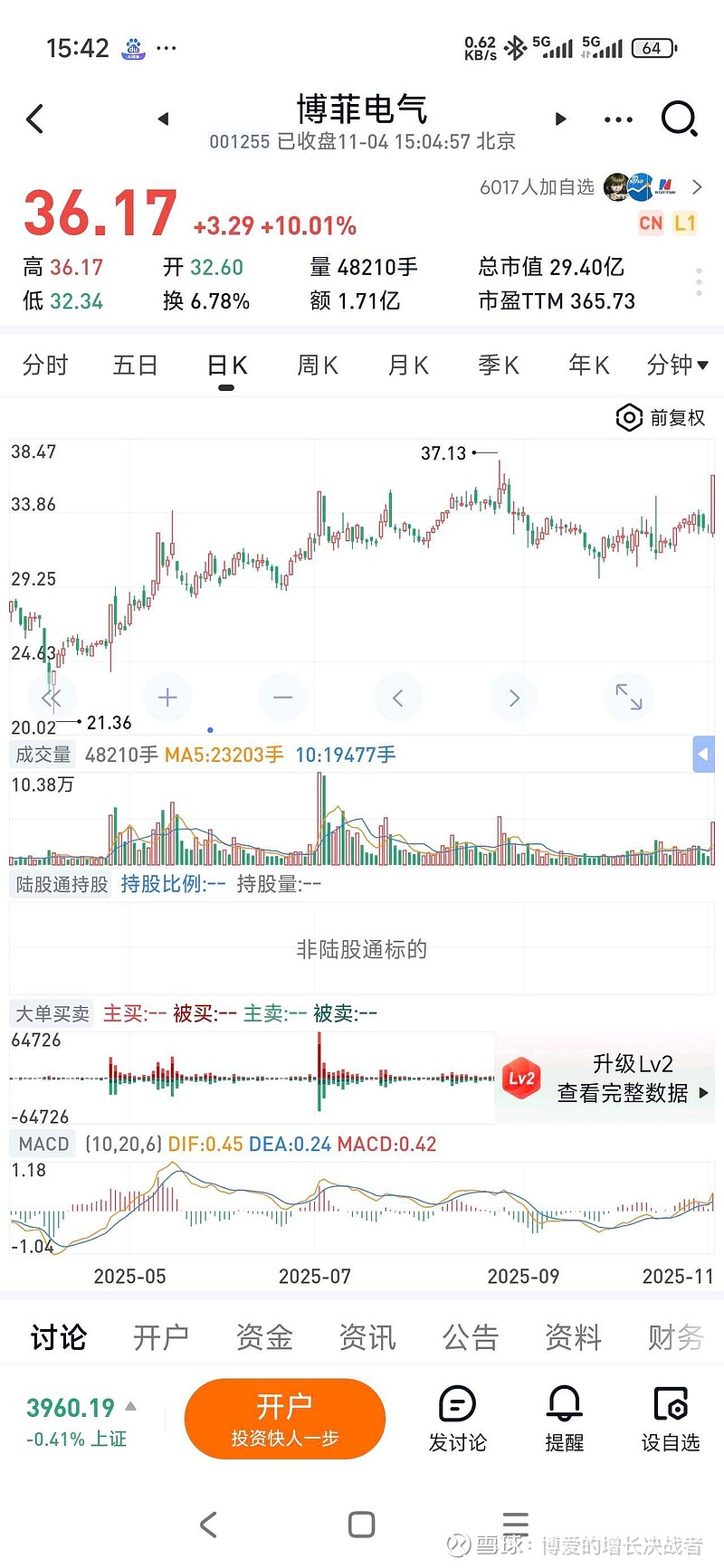Select the 月K monthly chart tab
The image size is (724, 1568).
click(407, 366)
